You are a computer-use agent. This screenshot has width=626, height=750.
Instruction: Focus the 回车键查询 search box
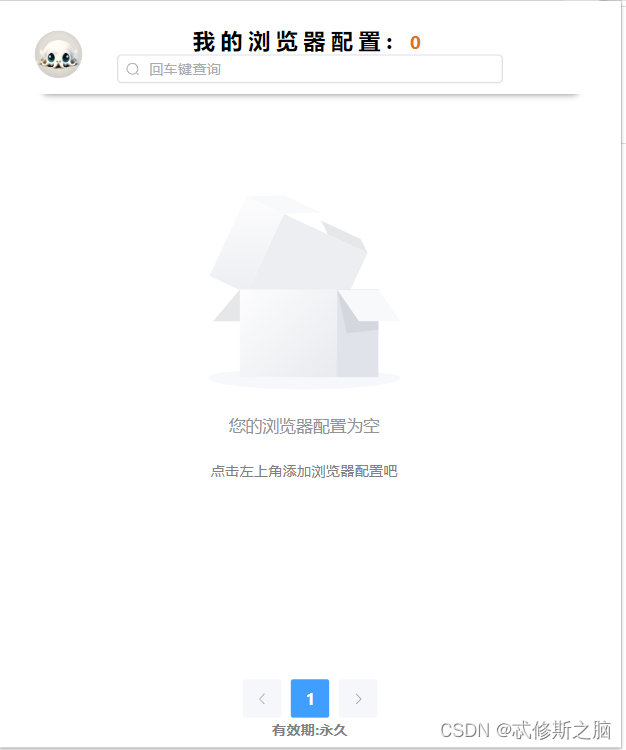pyautogui.click(x=310, y=69)
